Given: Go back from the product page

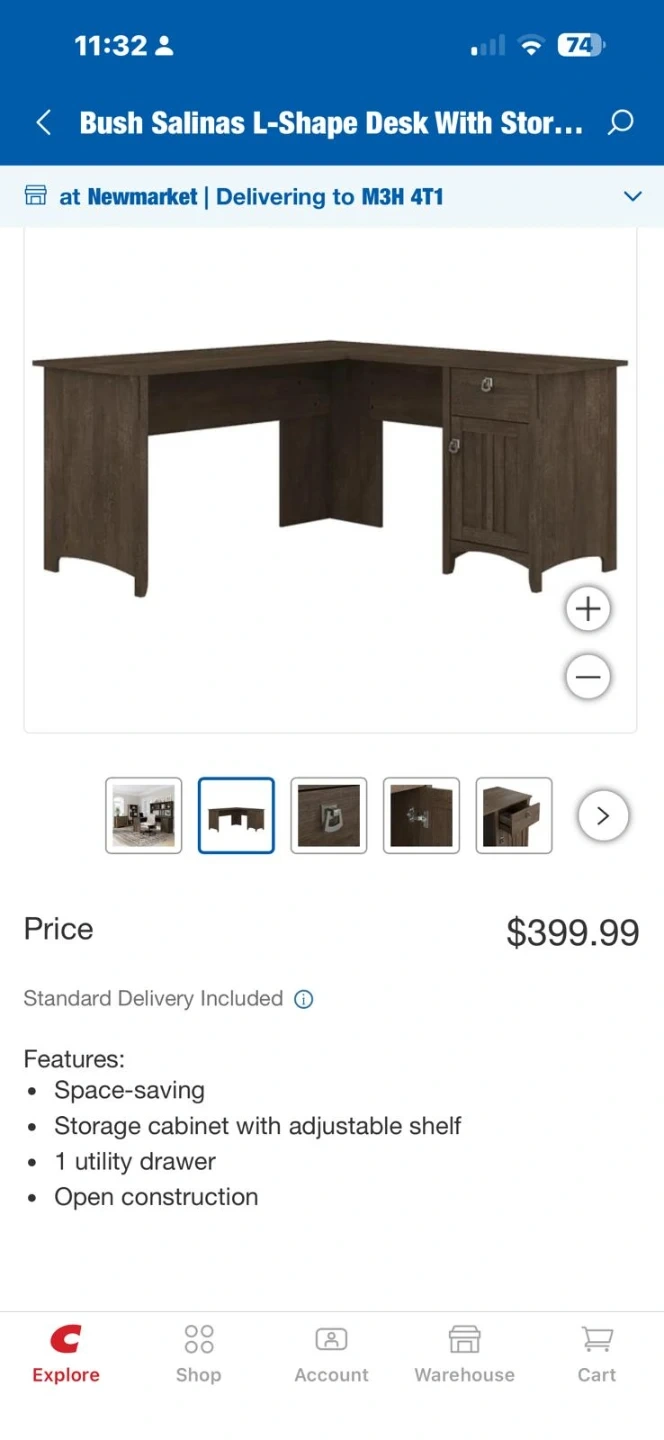Looking at the screenshot, I should pos(43,123).
